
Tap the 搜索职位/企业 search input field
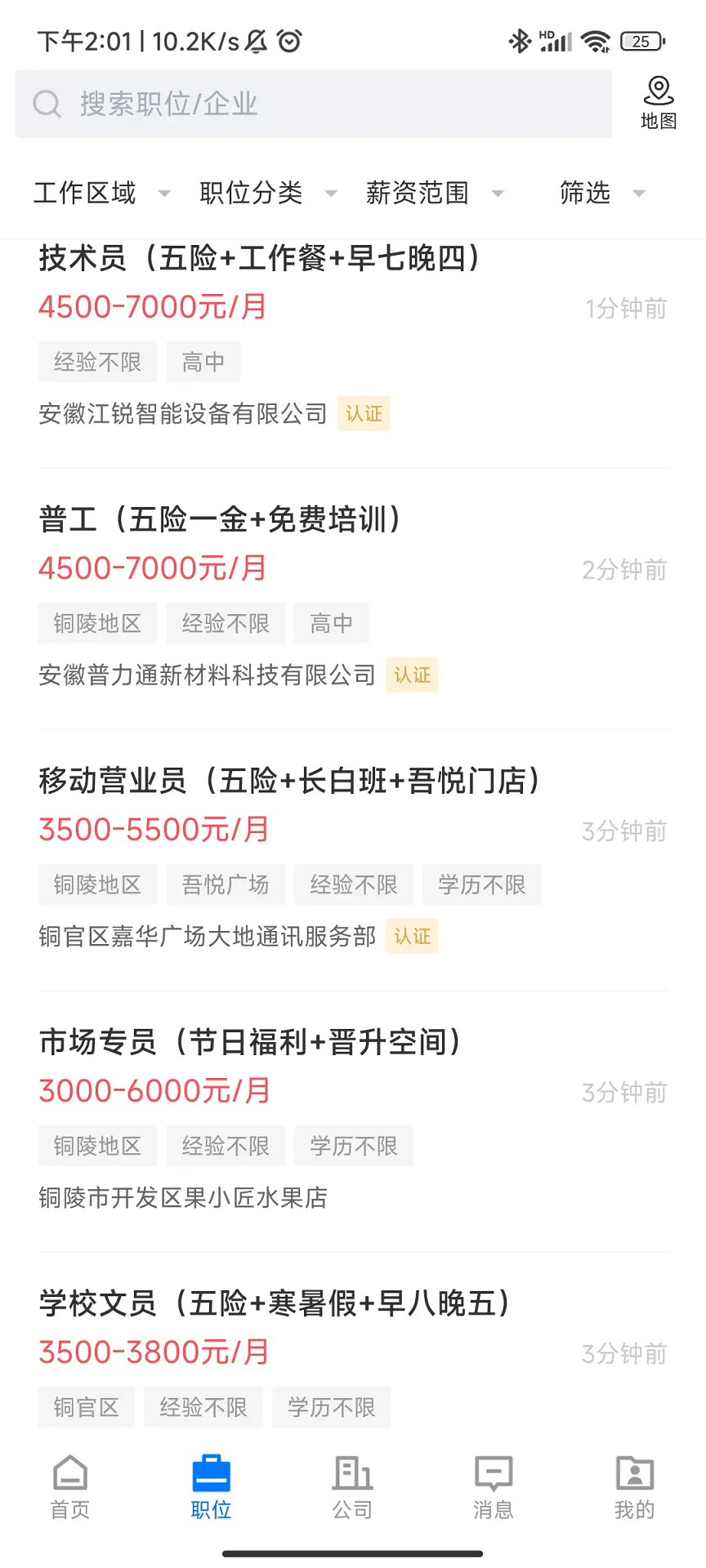pos(313,104)
